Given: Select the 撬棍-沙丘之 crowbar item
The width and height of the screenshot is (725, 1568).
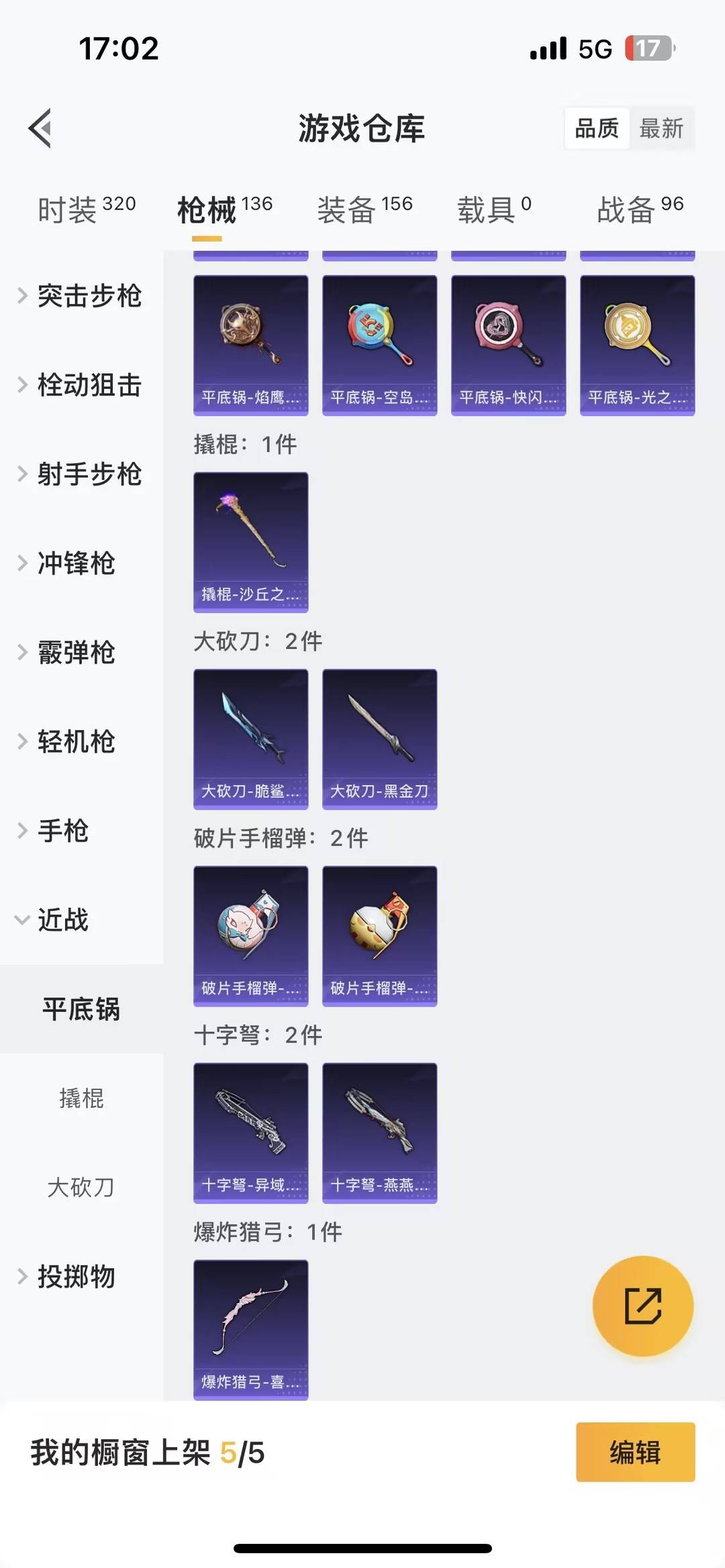Looking at the screenshot, I should (x=250, y=540).
